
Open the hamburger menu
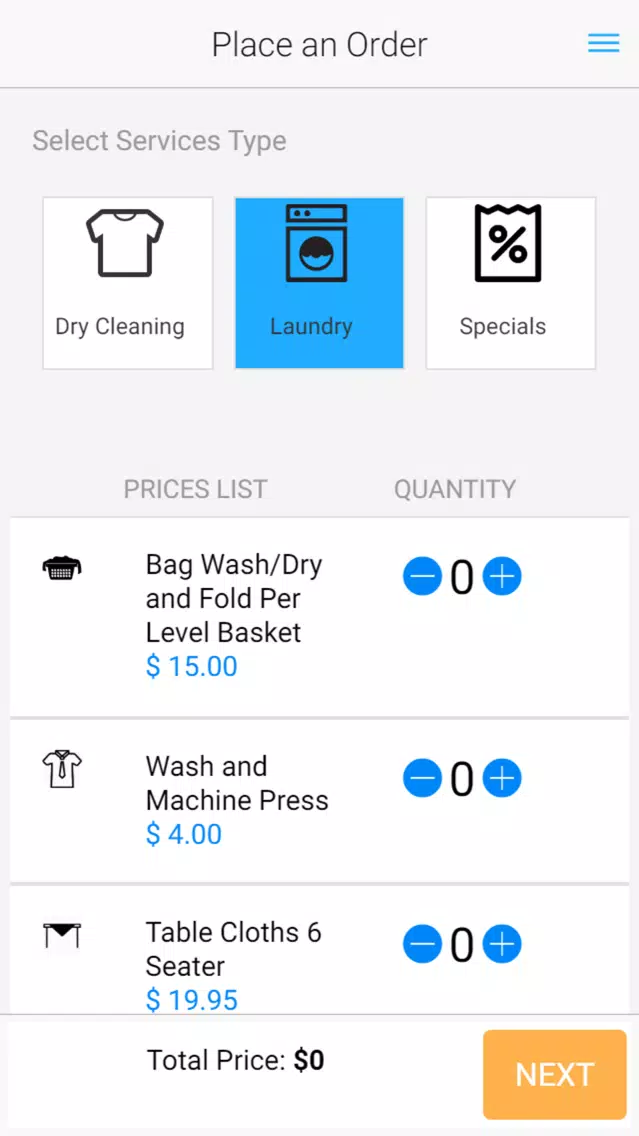(604, 43)
